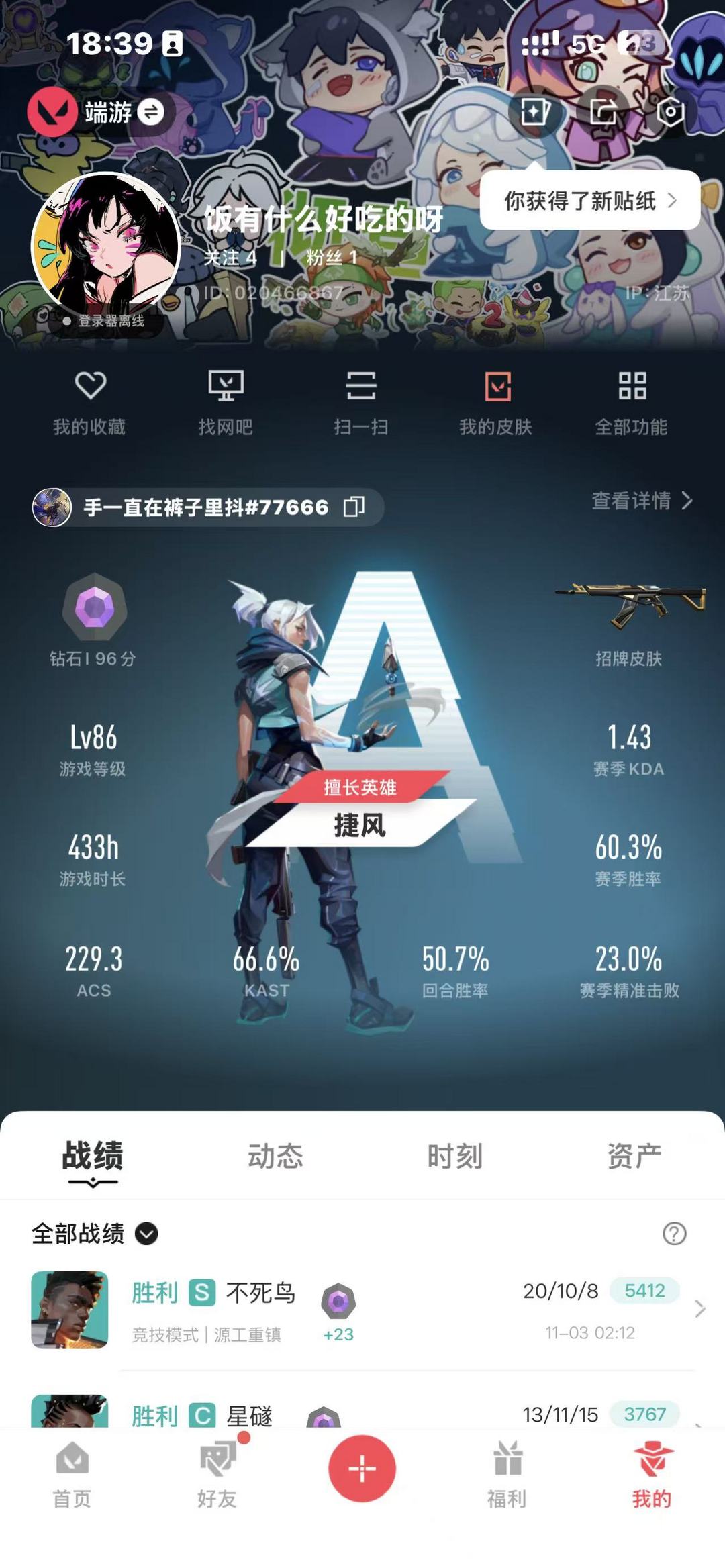725x1568 pixels.
Task: Open the sticker card icon
Action: point(535,111)
